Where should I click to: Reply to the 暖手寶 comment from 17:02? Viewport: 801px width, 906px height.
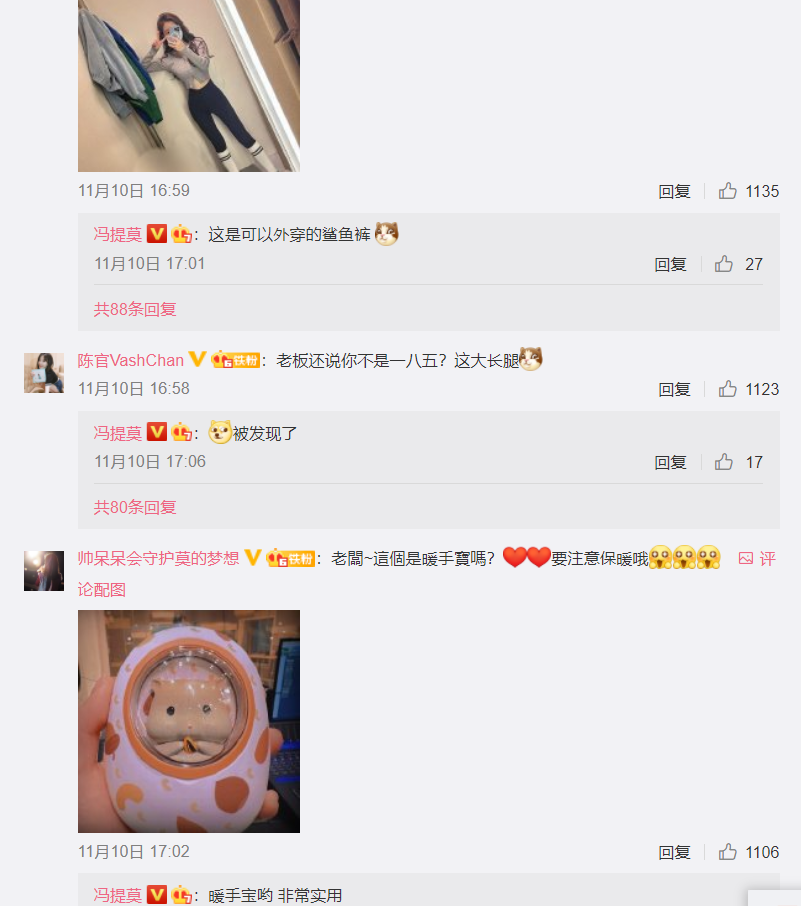[x=674, y=852]
